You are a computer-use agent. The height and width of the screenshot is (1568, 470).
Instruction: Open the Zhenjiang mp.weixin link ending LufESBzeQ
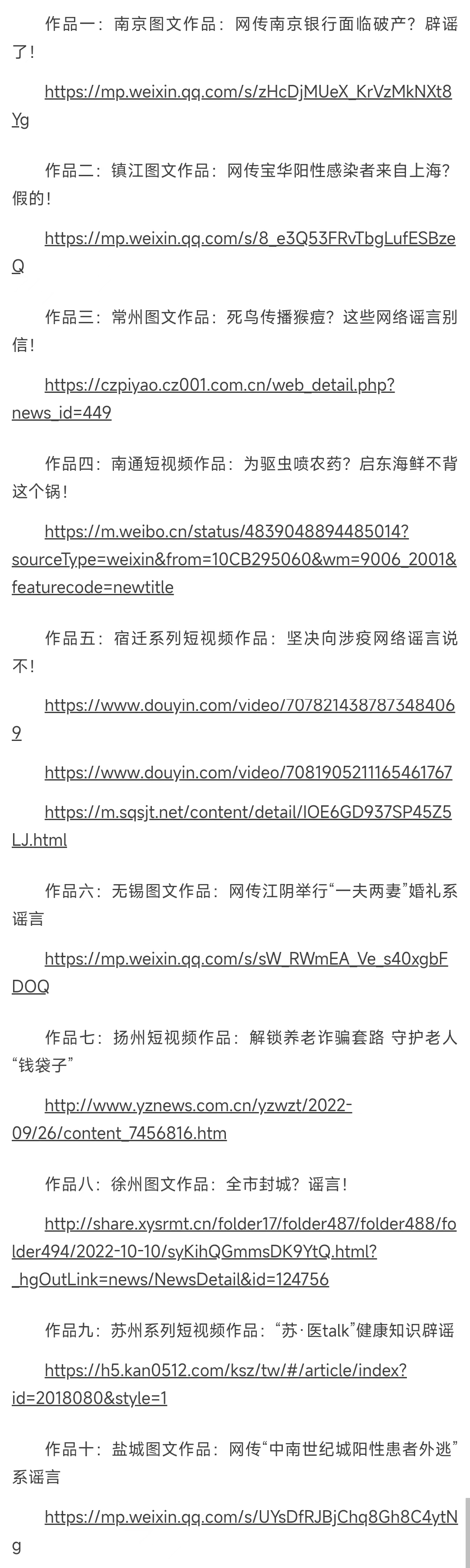point(250,238)
